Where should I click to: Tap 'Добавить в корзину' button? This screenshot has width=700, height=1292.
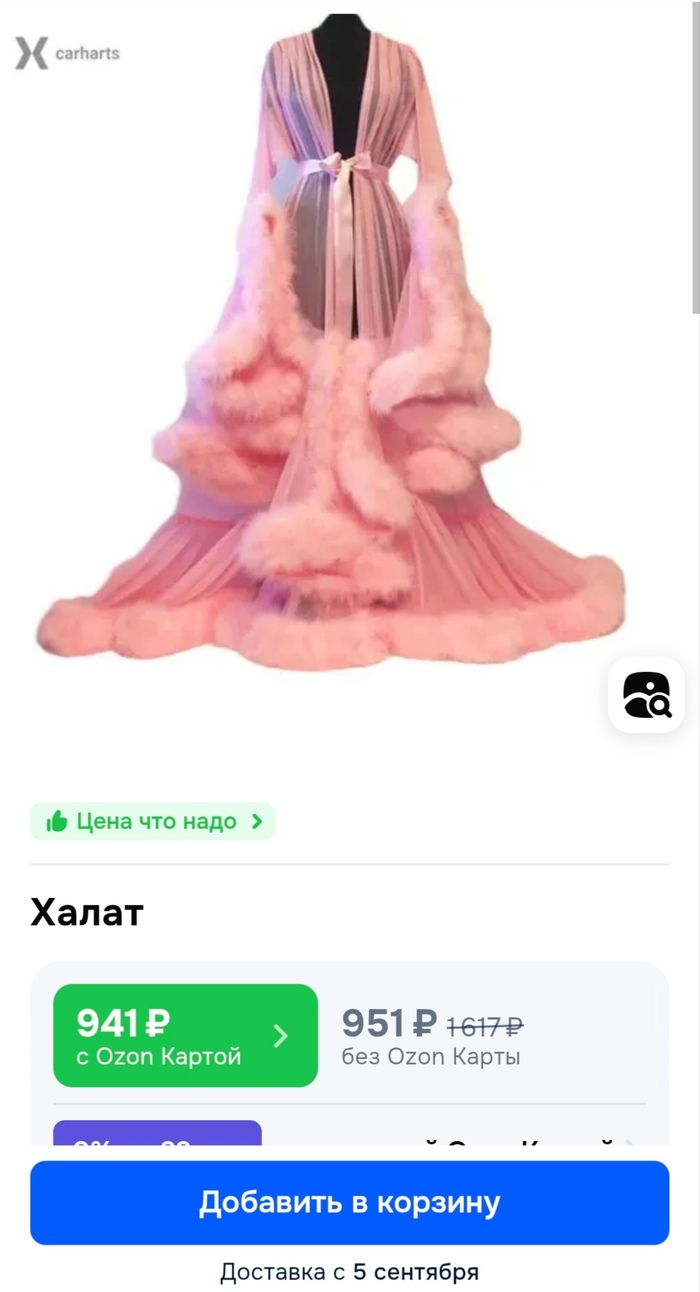(x=349, y=1202)
